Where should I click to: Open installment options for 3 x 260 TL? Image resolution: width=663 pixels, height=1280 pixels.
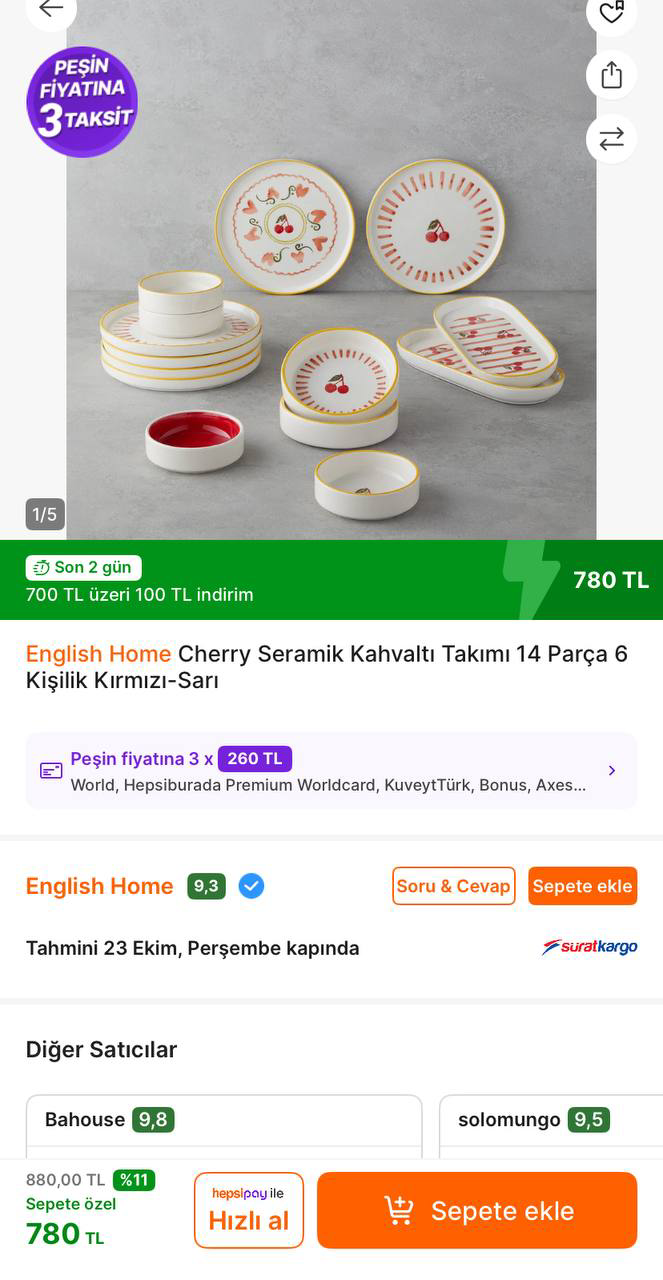click(x=331, y=770)
